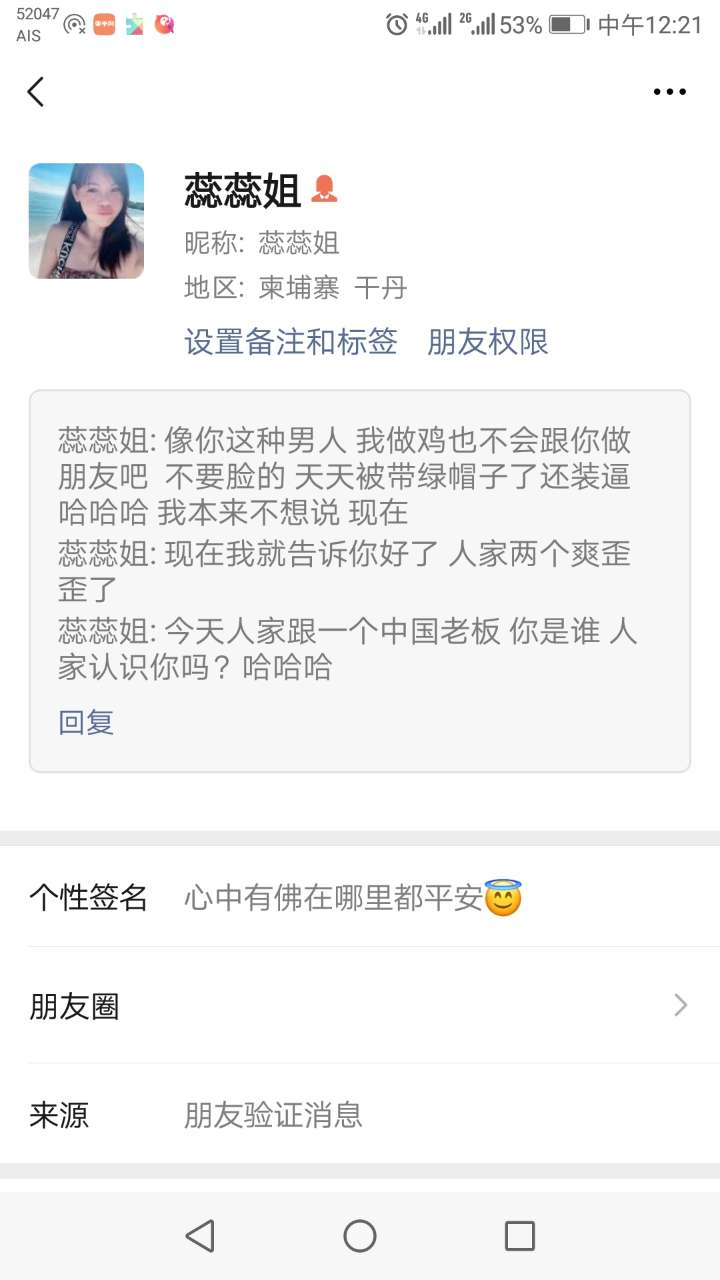Open the 朋友圈 row

click(360, 1005)
